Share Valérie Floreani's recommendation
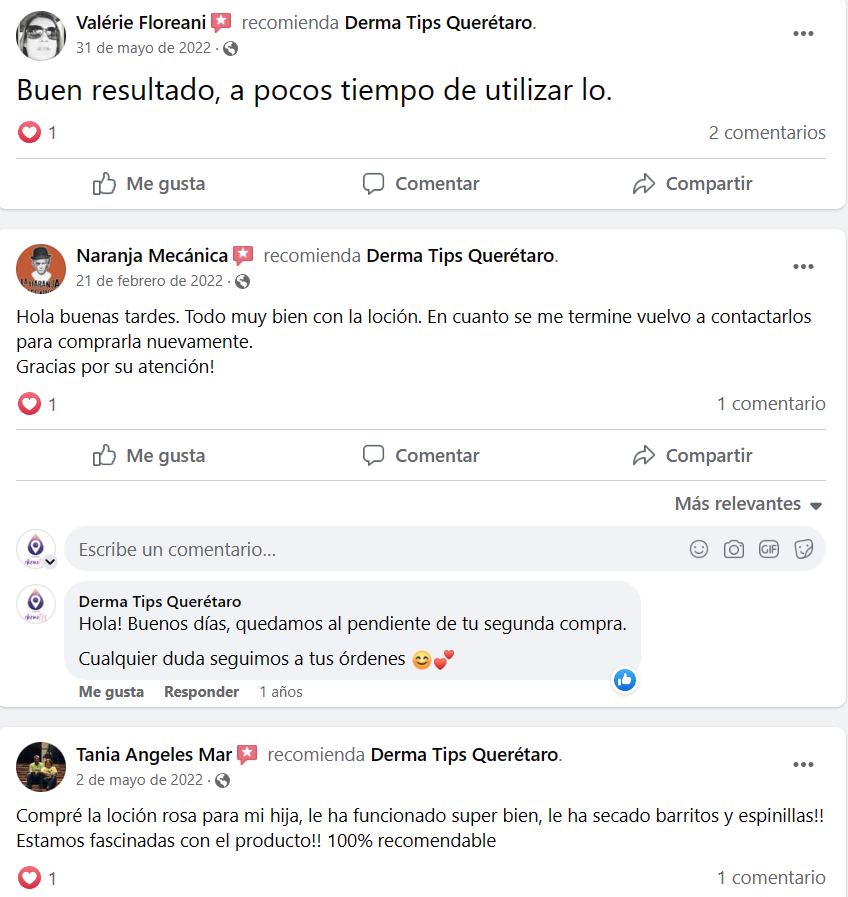Viewport: 848px width, 897px height. tap(692, 184)
